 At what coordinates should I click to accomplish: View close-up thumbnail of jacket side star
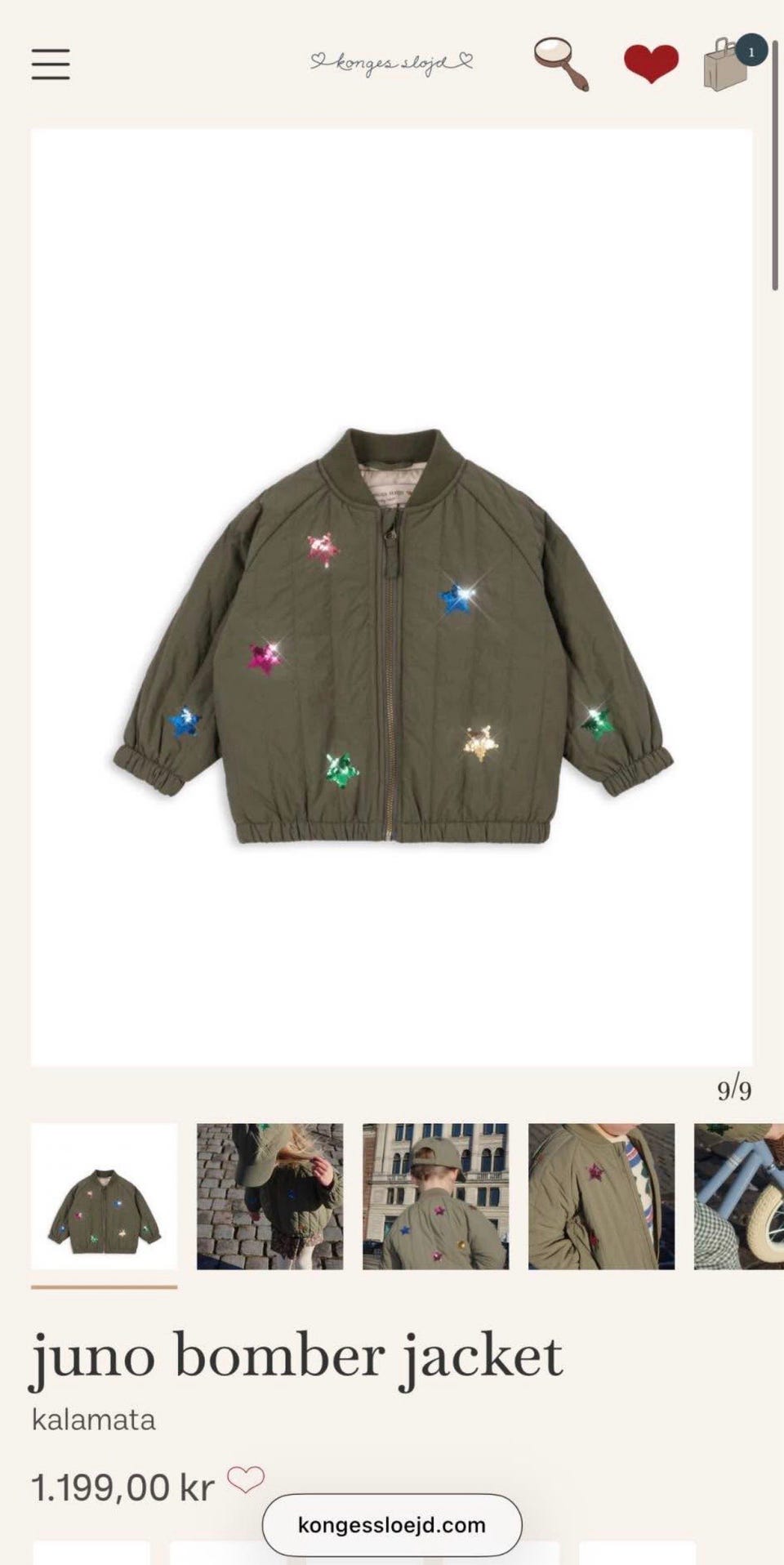[602, 1196]
